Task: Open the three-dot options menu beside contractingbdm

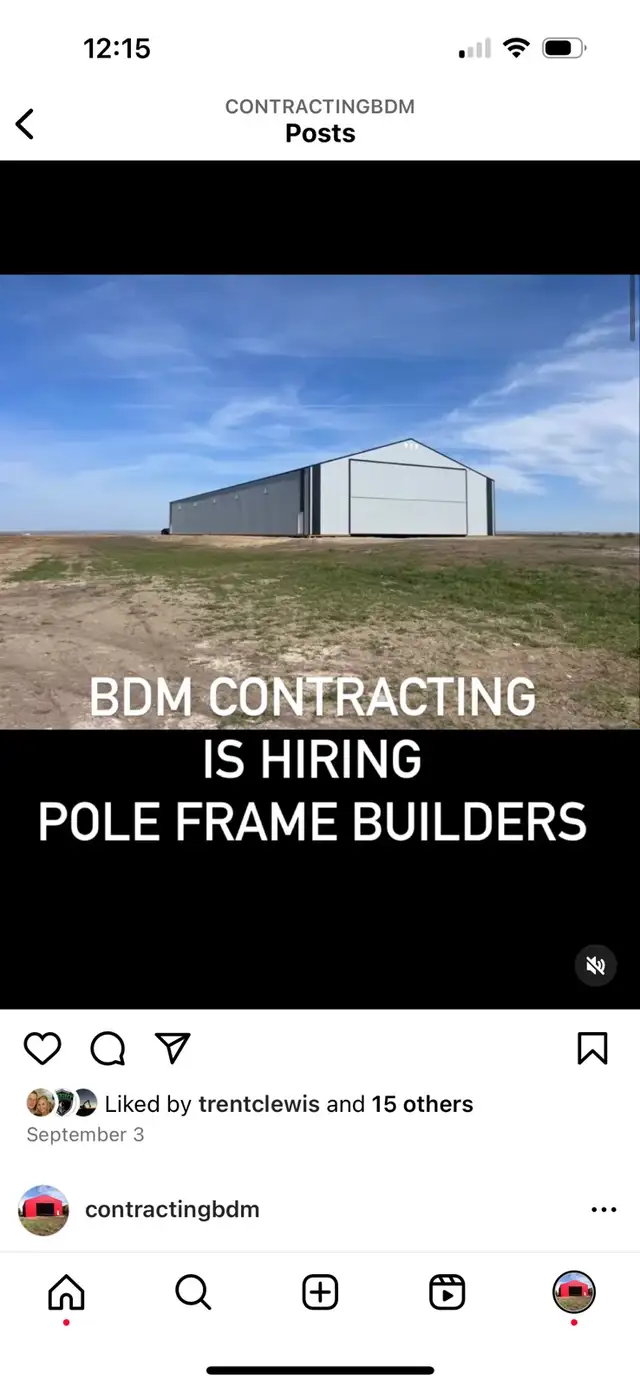Action: (x=604, y=1210)
